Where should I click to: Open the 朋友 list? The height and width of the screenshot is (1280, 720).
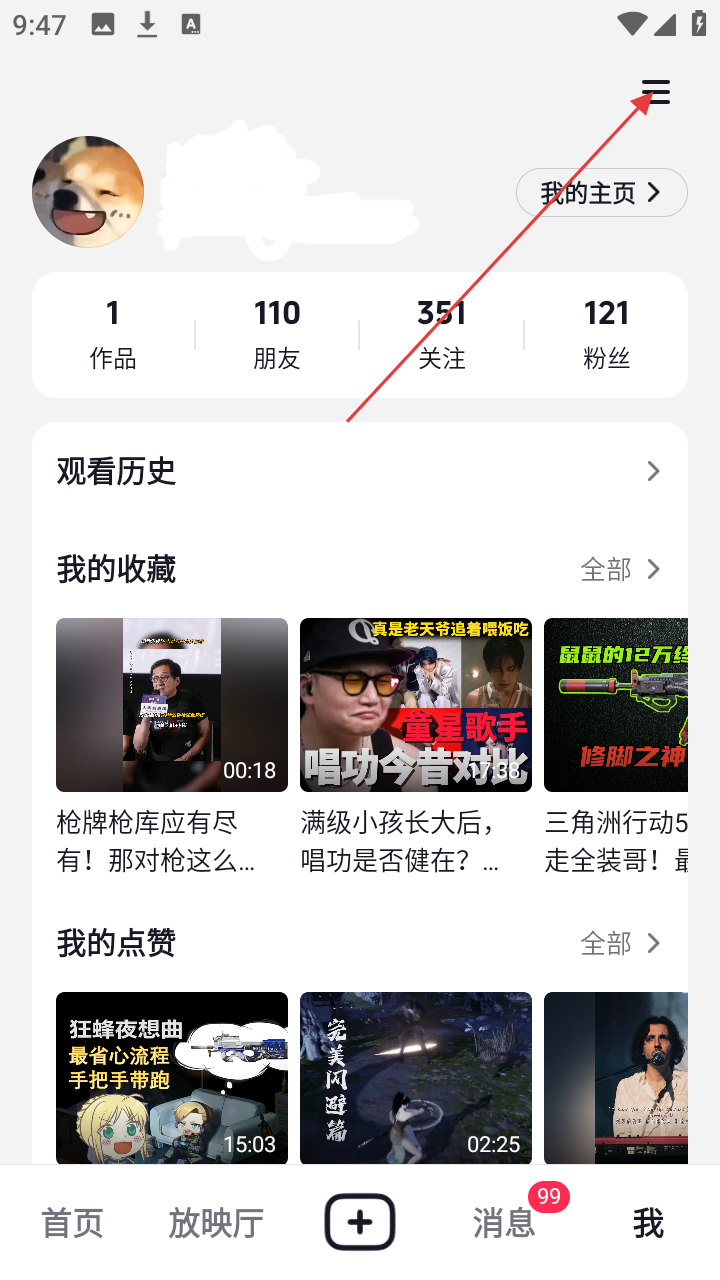pyautogui.click(x=277, y=334)
